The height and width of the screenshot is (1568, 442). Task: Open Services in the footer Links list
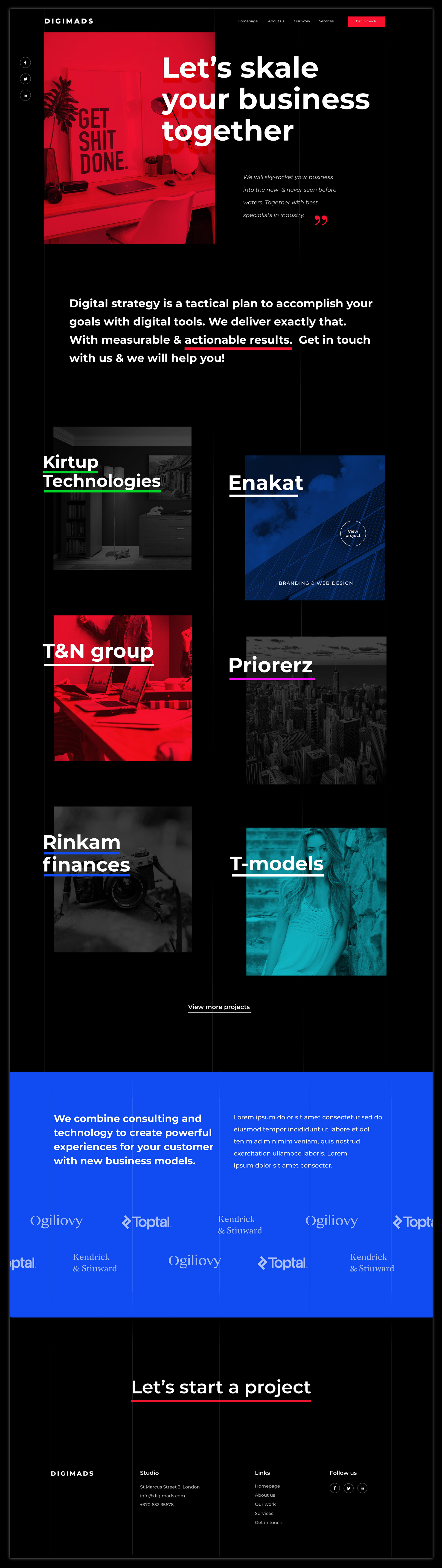coord(264,1513)
